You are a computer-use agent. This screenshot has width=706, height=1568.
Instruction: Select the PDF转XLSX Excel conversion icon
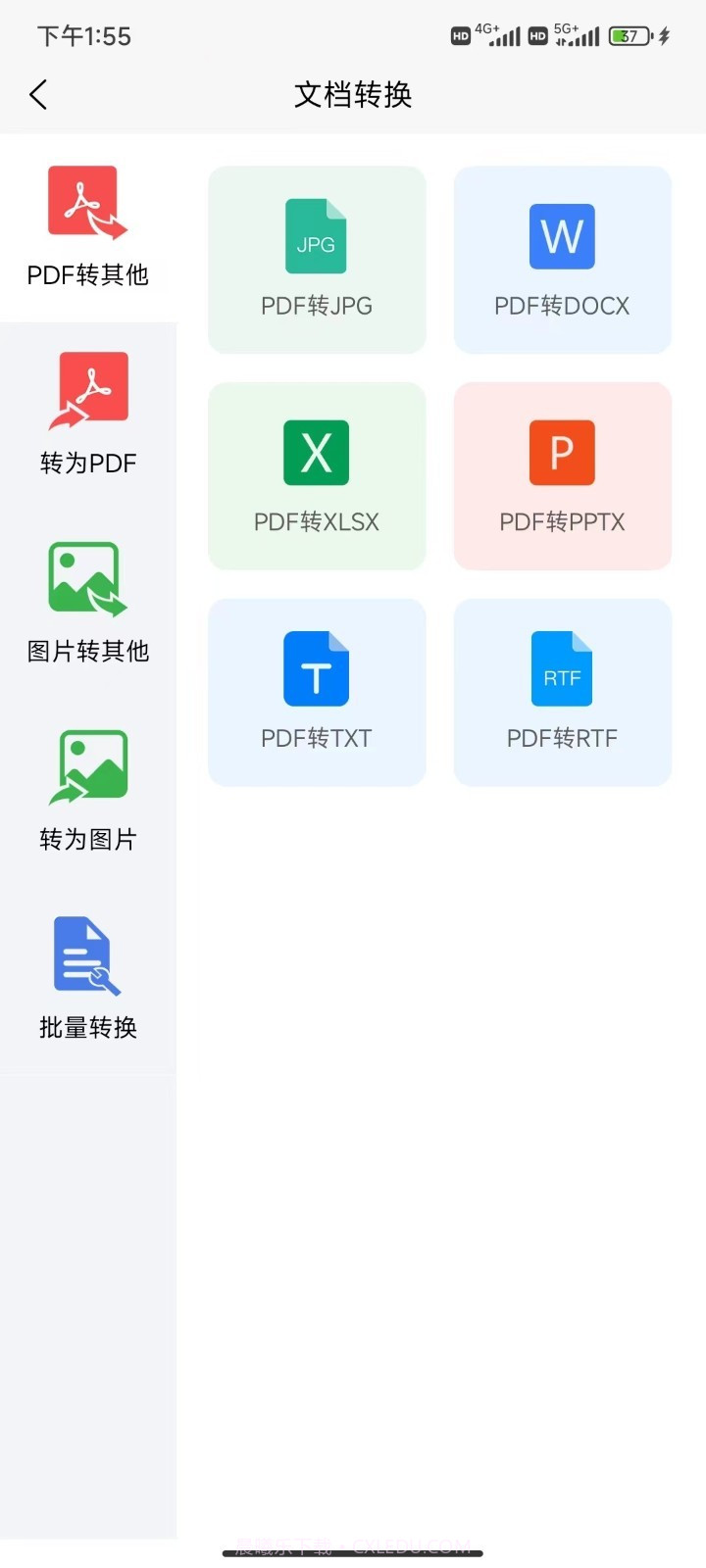[x=316, y=453]
